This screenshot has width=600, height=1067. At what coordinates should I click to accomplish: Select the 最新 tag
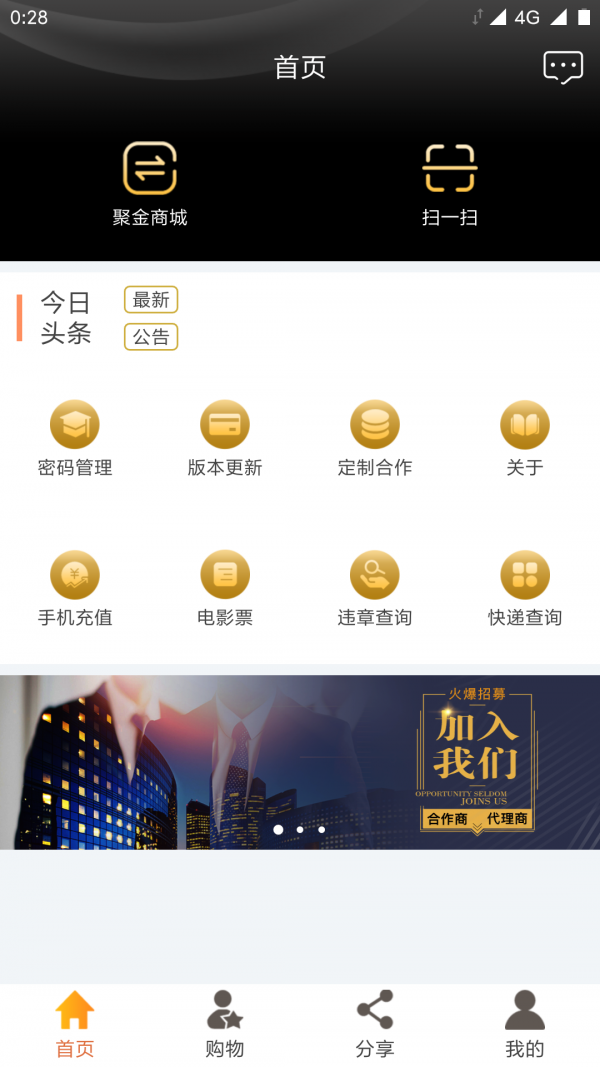(151, 300)
